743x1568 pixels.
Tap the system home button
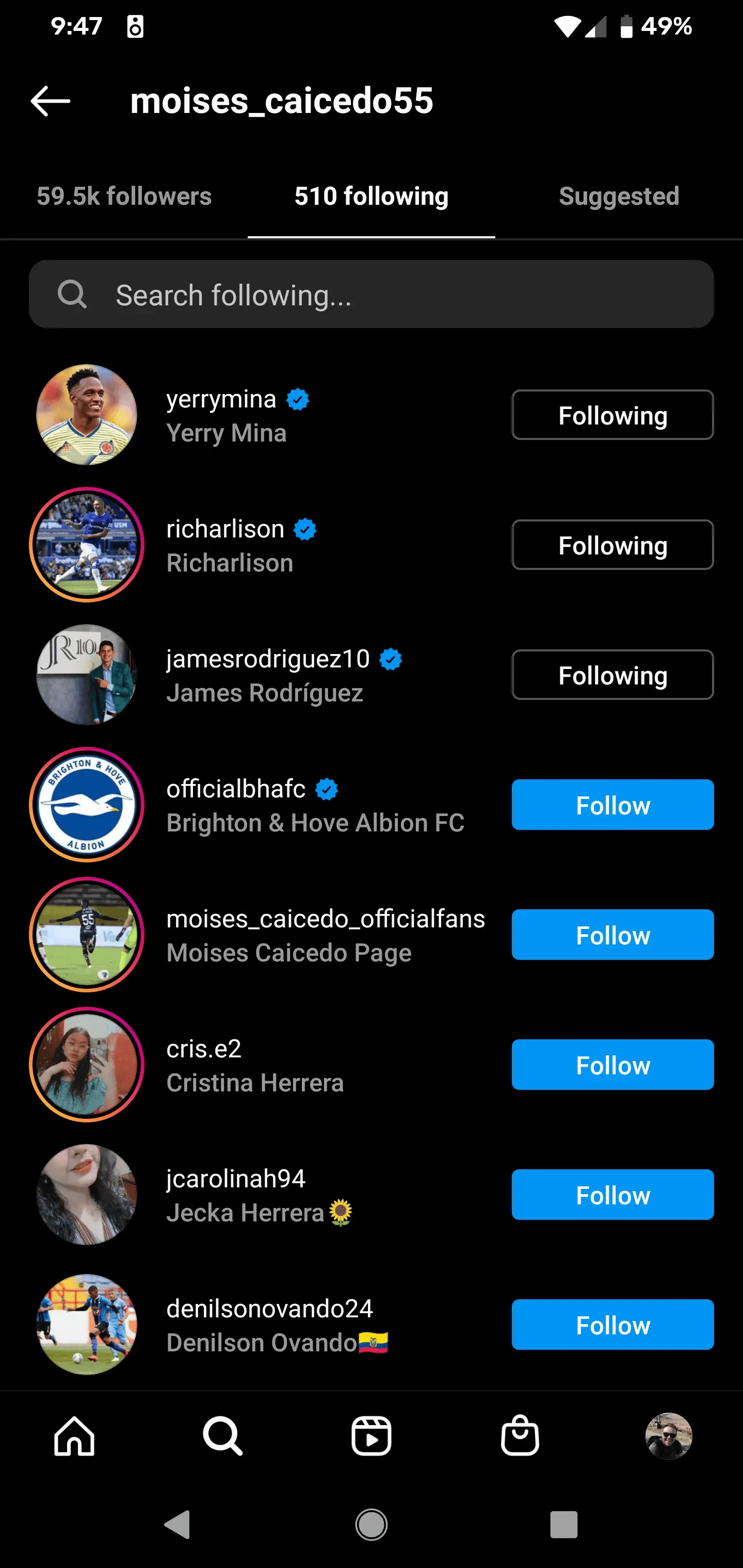372,1525
